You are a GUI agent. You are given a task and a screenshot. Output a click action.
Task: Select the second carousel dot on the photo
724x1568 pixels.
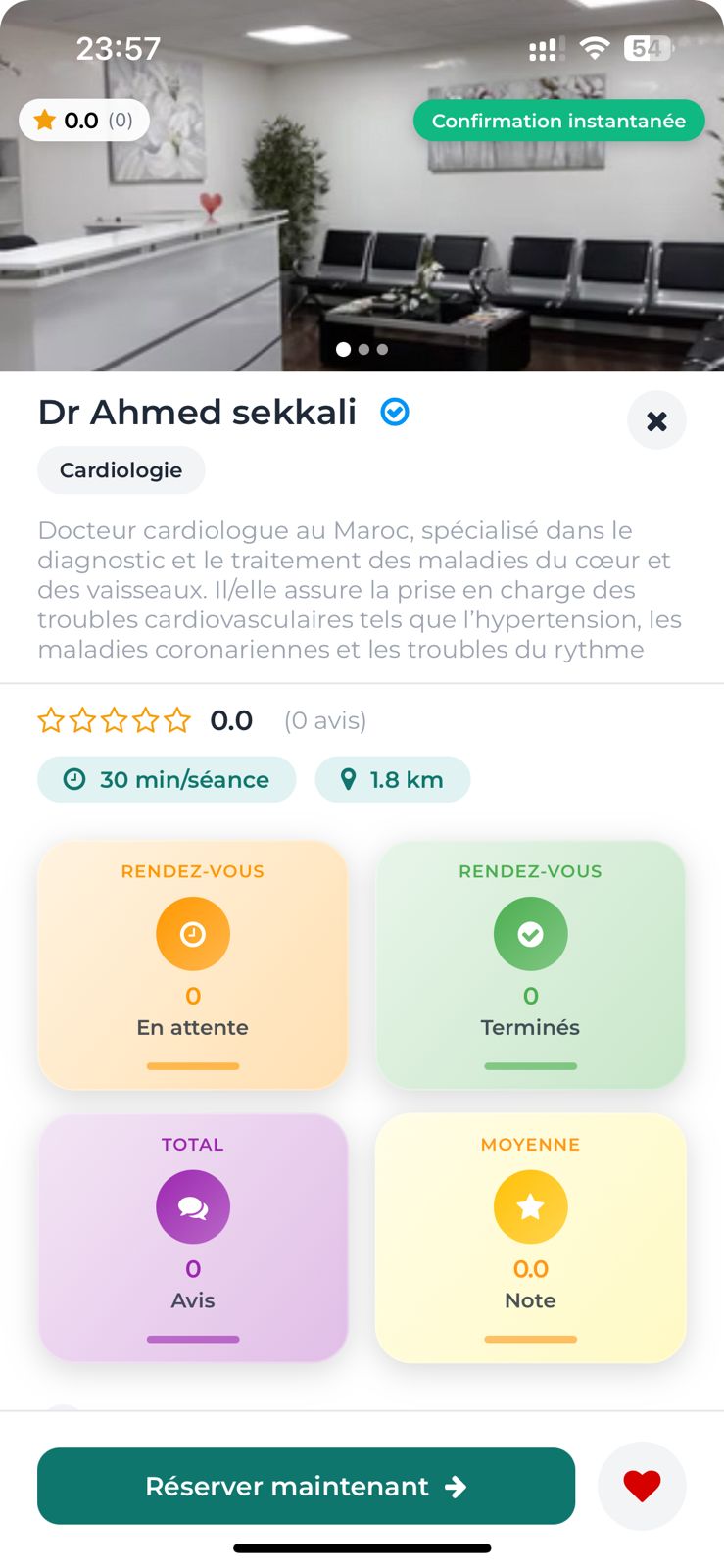[363, 349]
